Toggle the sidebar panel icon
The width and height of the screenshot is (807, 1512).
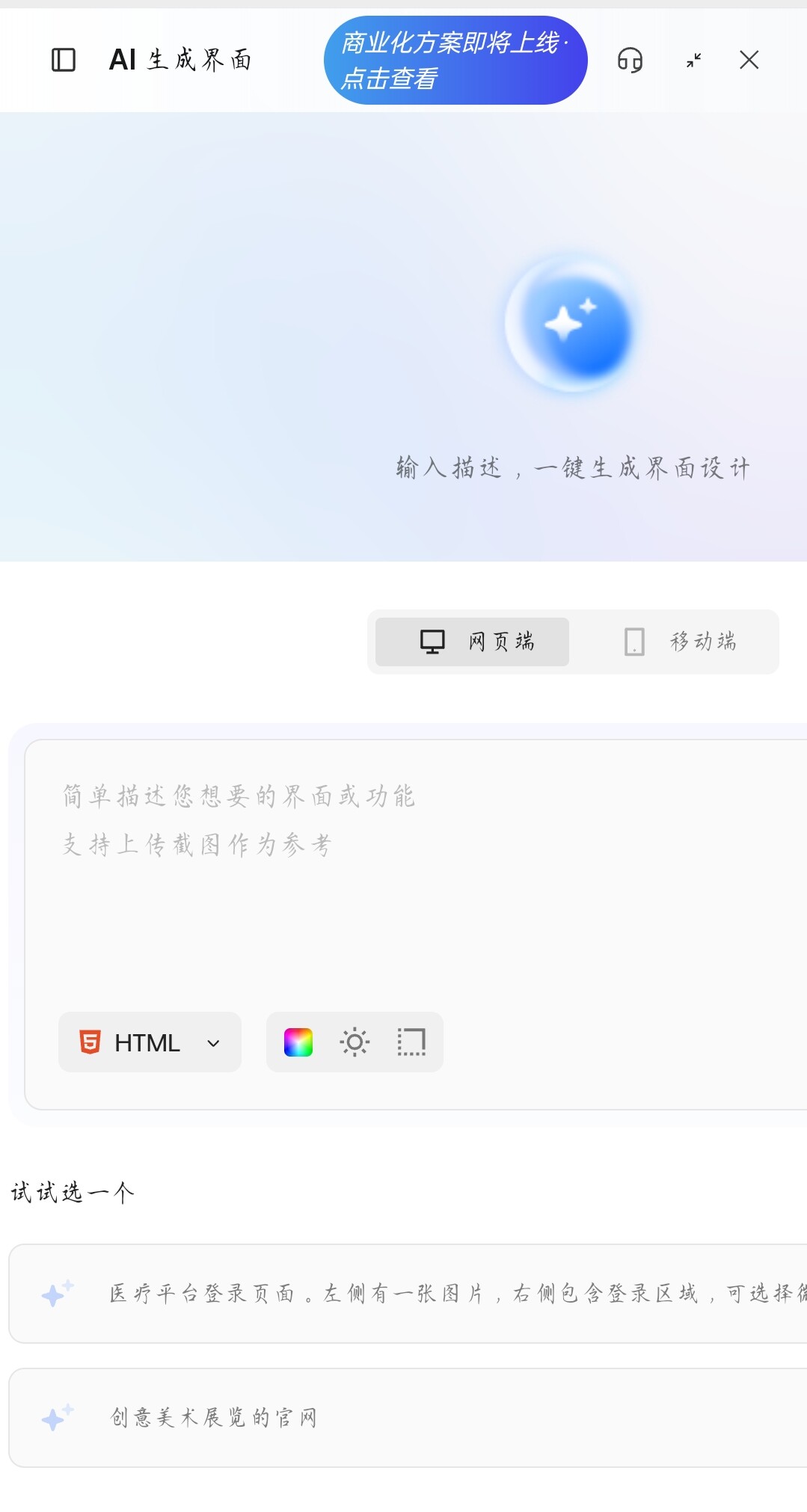[x=64, y=60]
